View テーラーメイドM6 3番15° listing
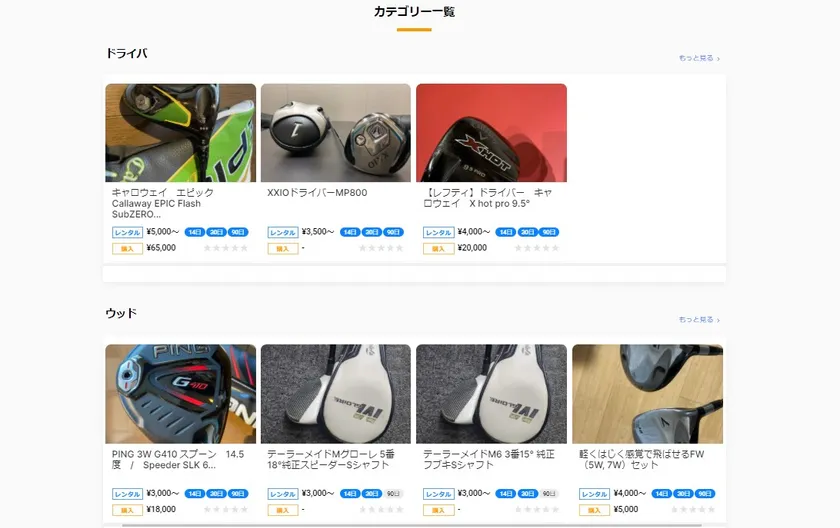 [x=491, y=395]
